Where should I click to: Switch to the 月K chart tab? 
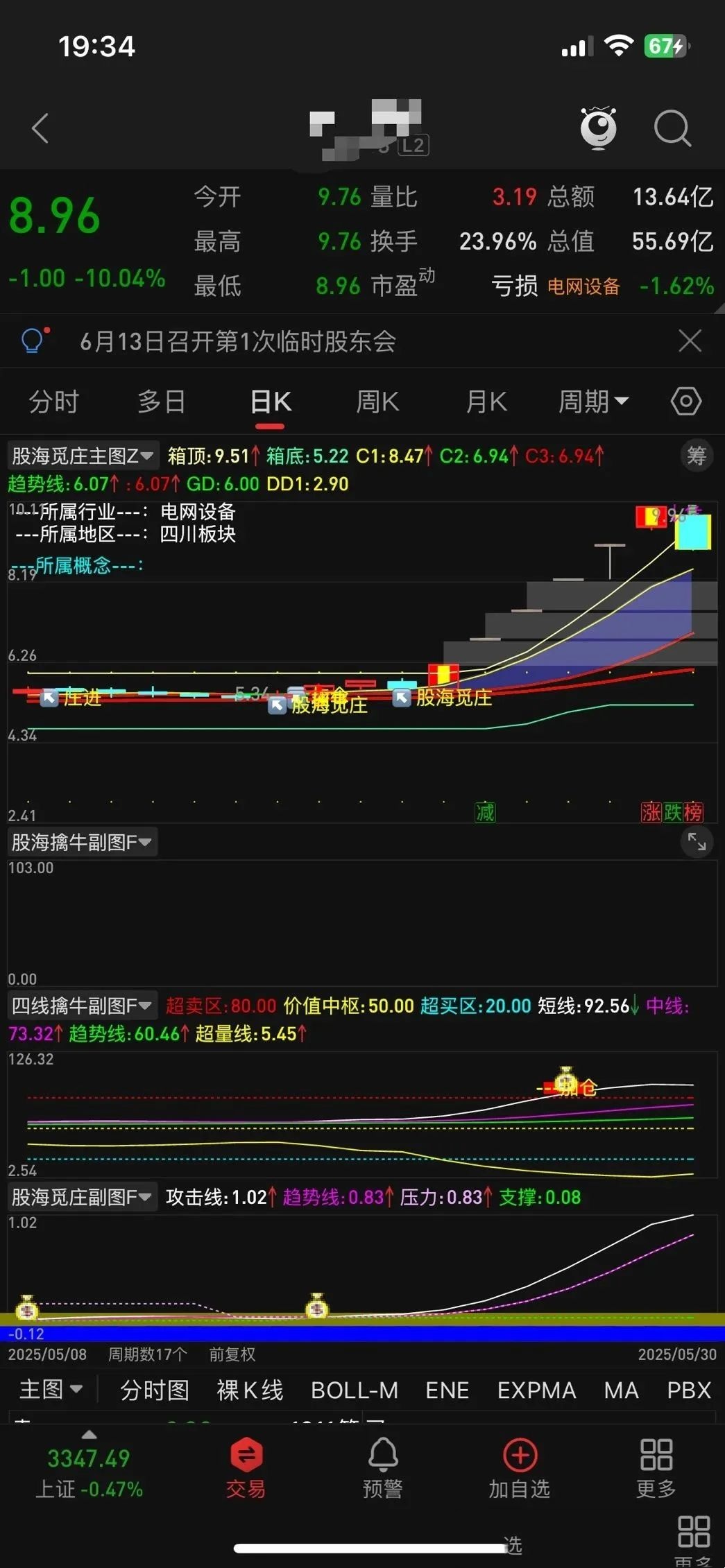tap(486, 402)
